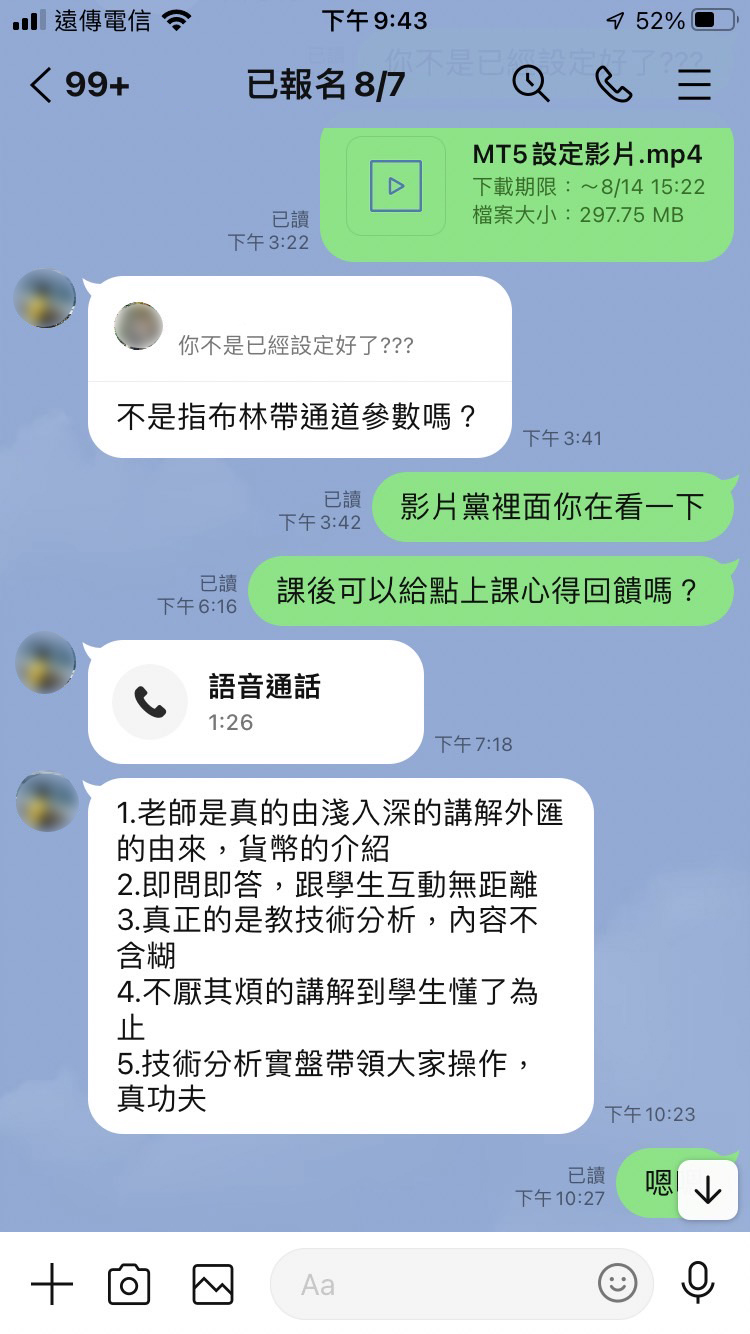Play the MT5設定影片.mp4 video file
Image resolution: width=750 pixels, height=1334 pixels.
[x=395, y=186]
